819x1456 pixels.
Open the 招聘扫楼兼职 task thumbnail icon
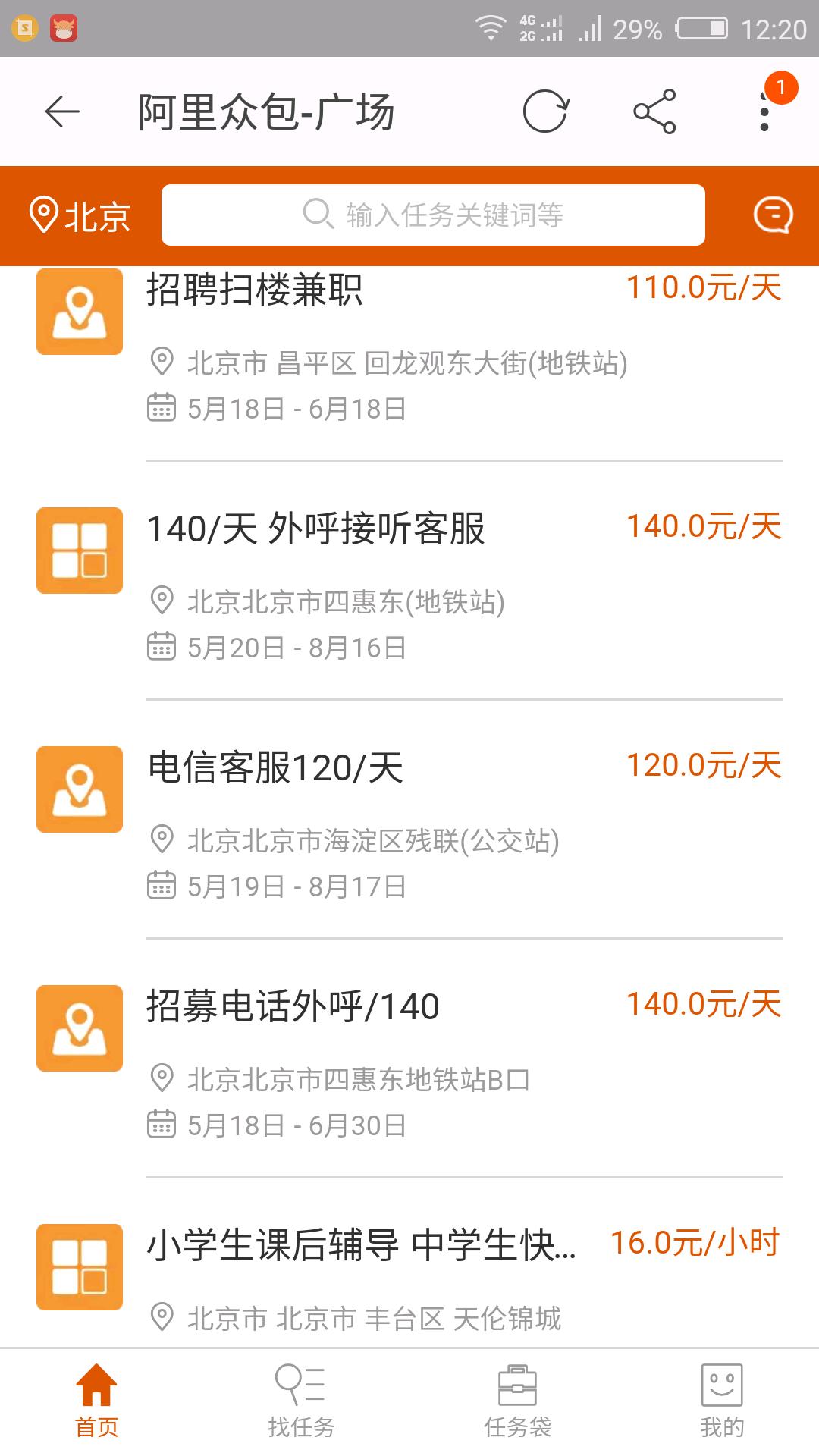[x=78, y=313]
